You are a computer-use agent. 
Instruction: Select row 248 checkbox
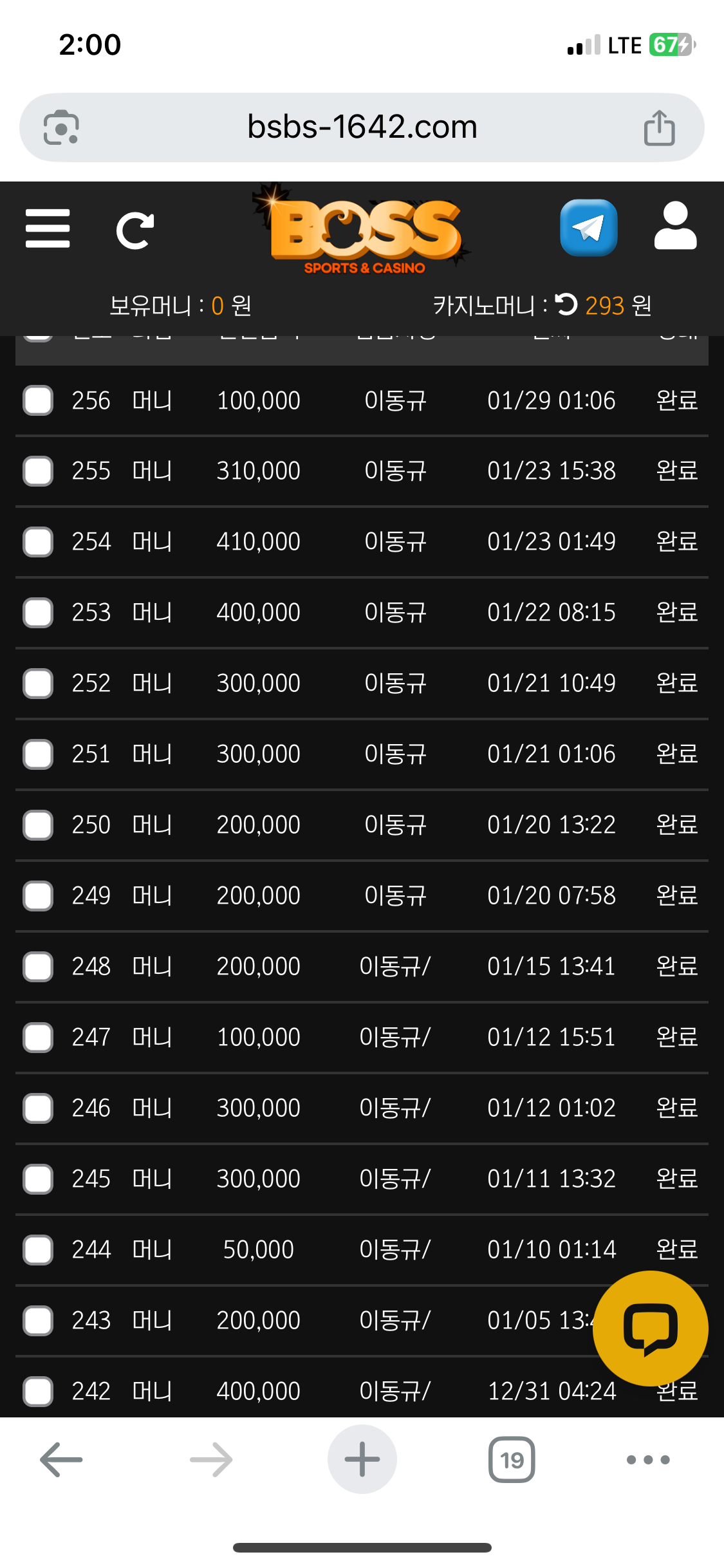pyautogui.click(x=38, y=967)
